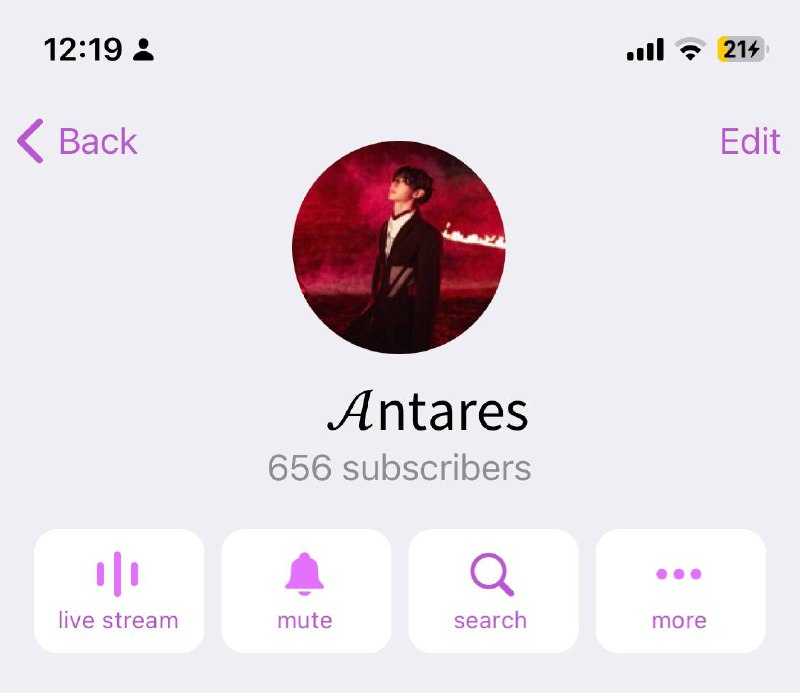Start a live stream

point(118,590)
